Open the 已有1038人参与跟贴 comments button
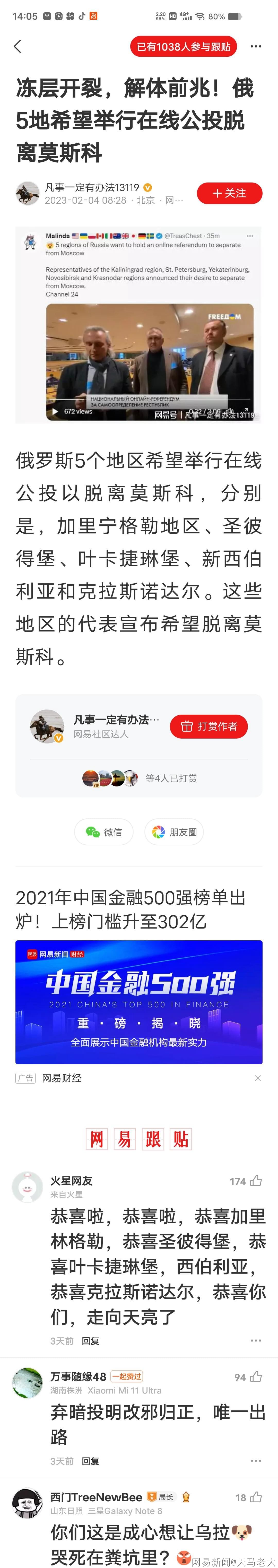 pos(183,47)
